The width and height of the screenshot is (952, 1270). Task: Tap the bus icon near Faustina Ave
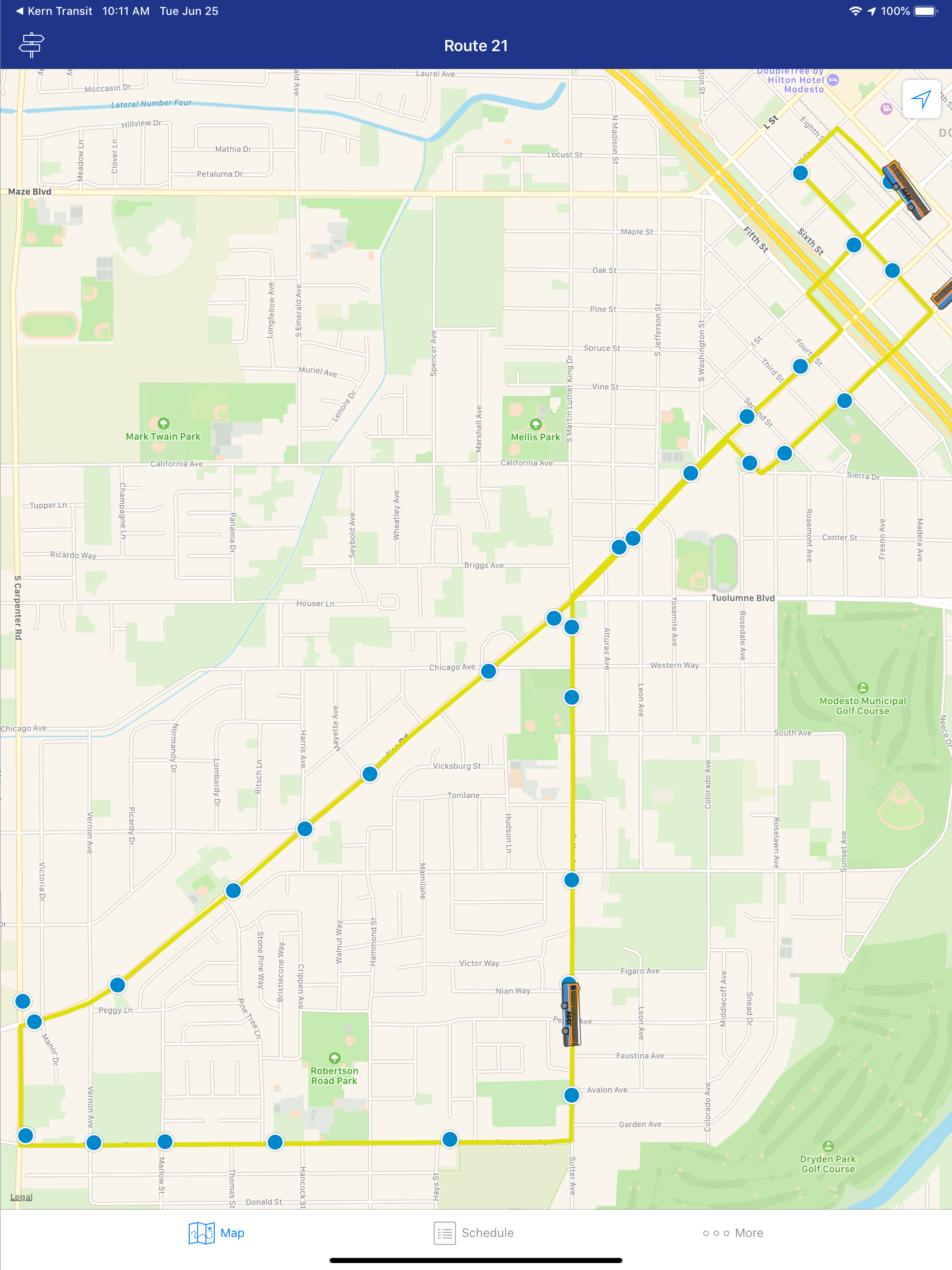coord(571,1014)
